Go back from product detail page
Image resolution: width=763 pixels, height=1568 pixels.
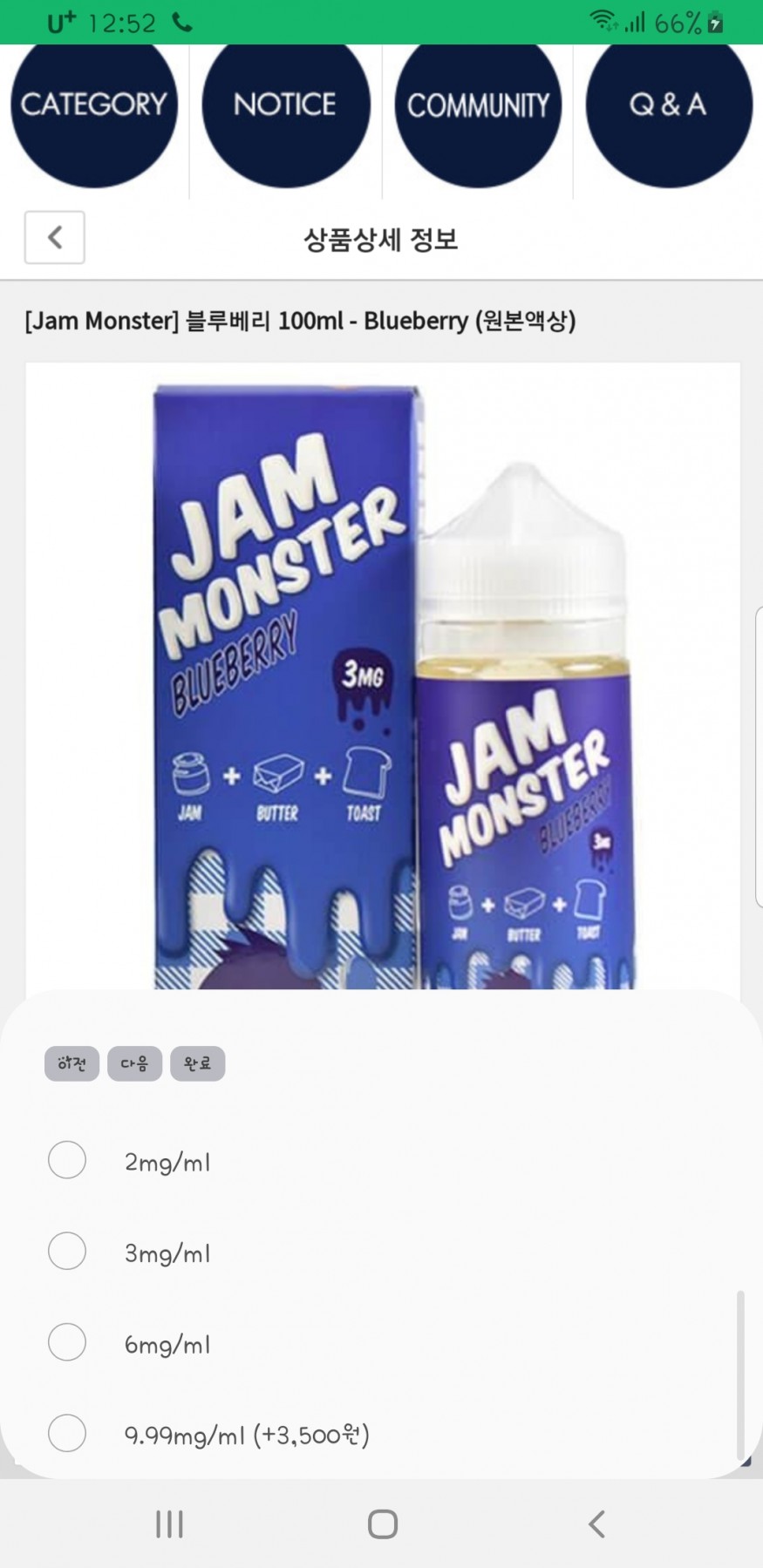[54, 237]
